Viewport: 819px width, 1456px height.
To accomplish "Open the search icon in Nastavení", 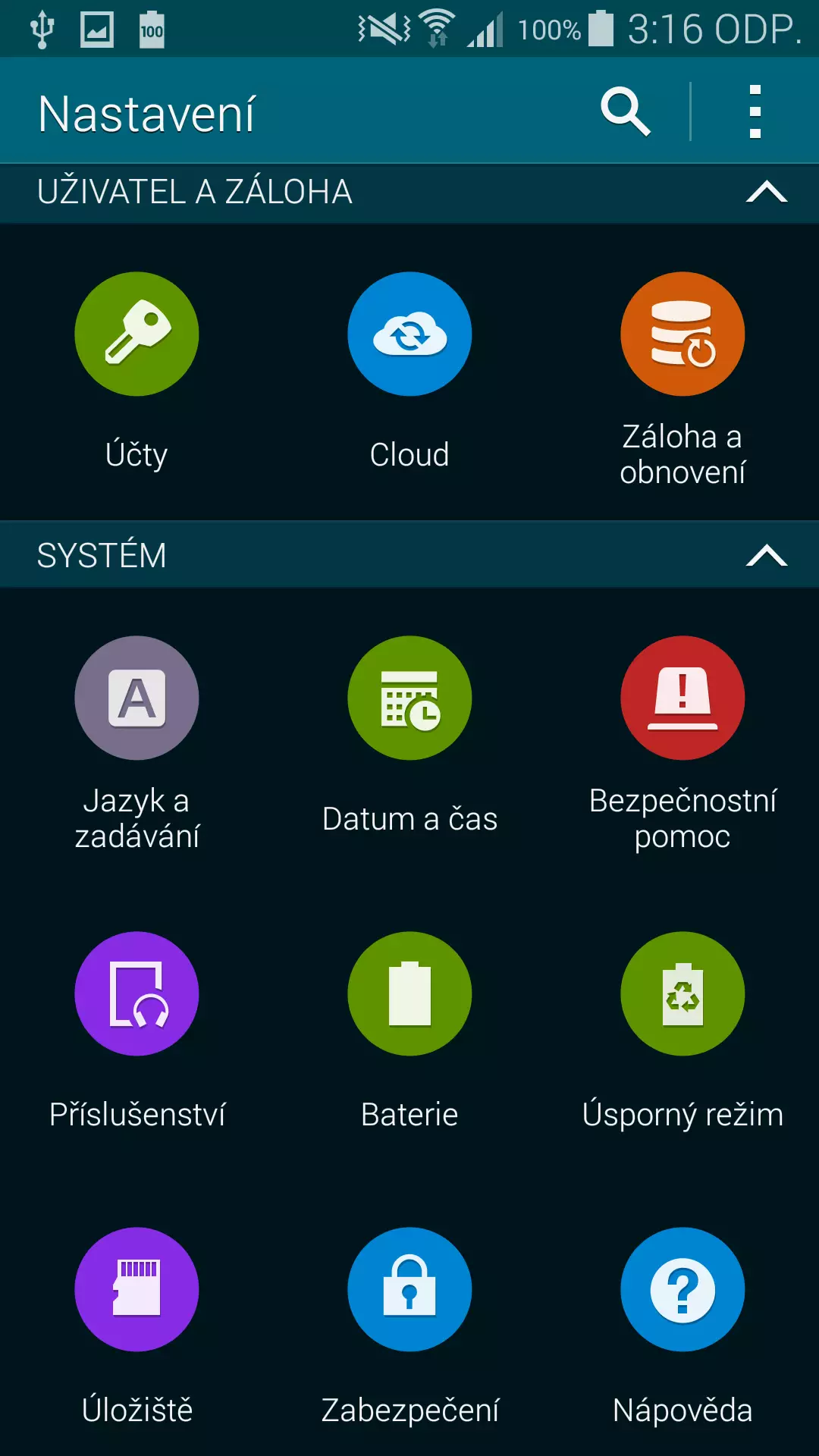I will (626, 112).
